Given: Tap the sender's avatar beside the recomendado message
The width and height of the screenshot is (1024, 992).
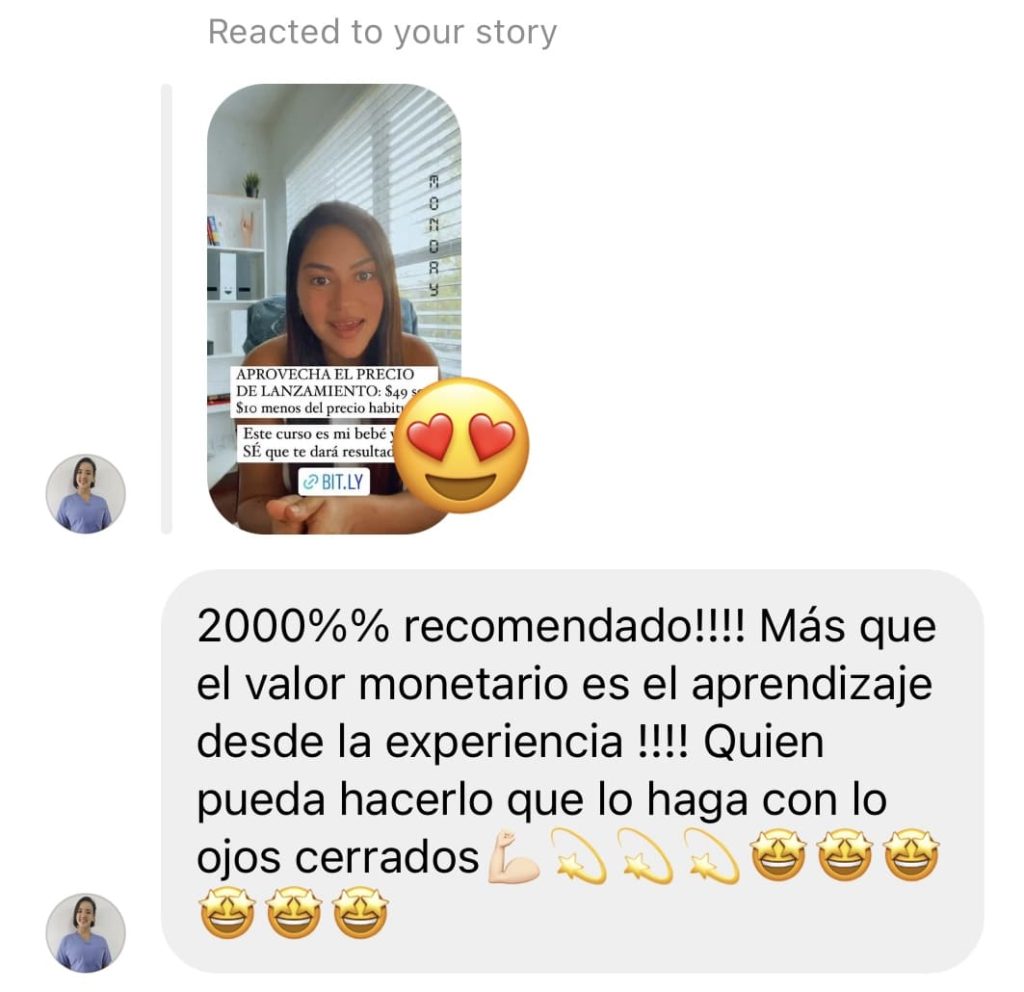Looking at the screenshot, I should [85, 933].
